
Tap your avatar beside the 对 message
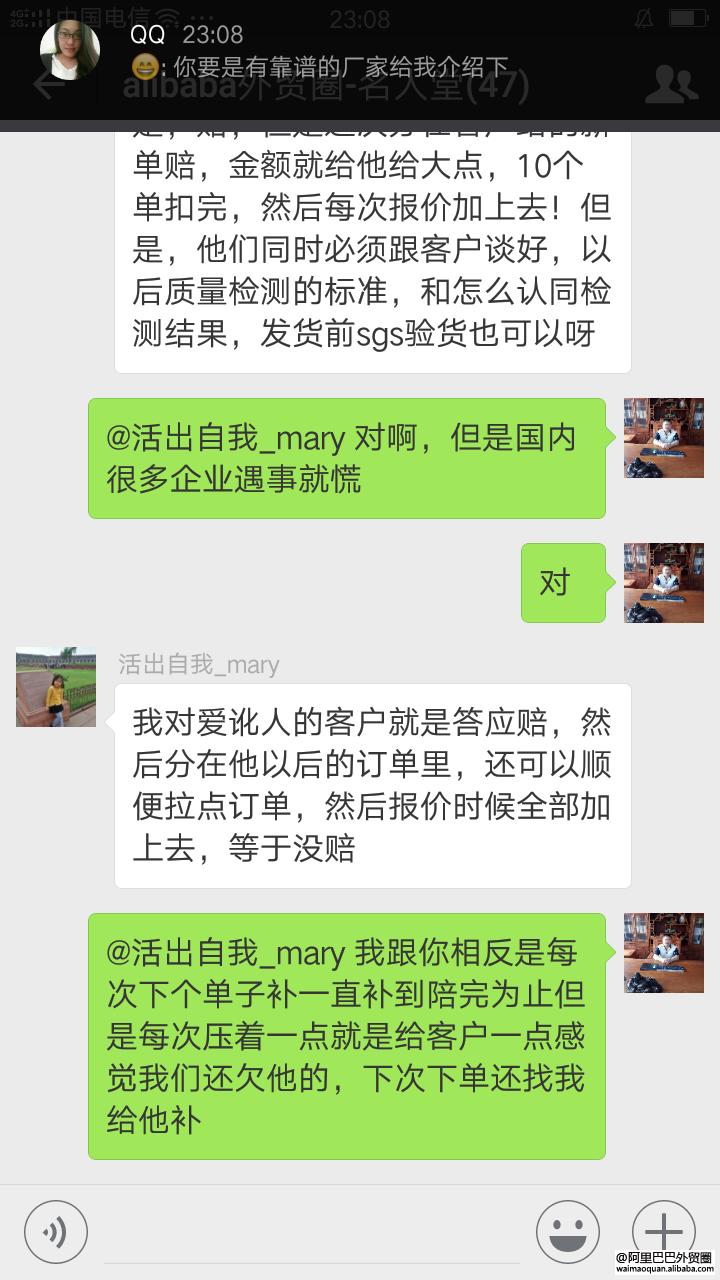[x=663, y=583]
